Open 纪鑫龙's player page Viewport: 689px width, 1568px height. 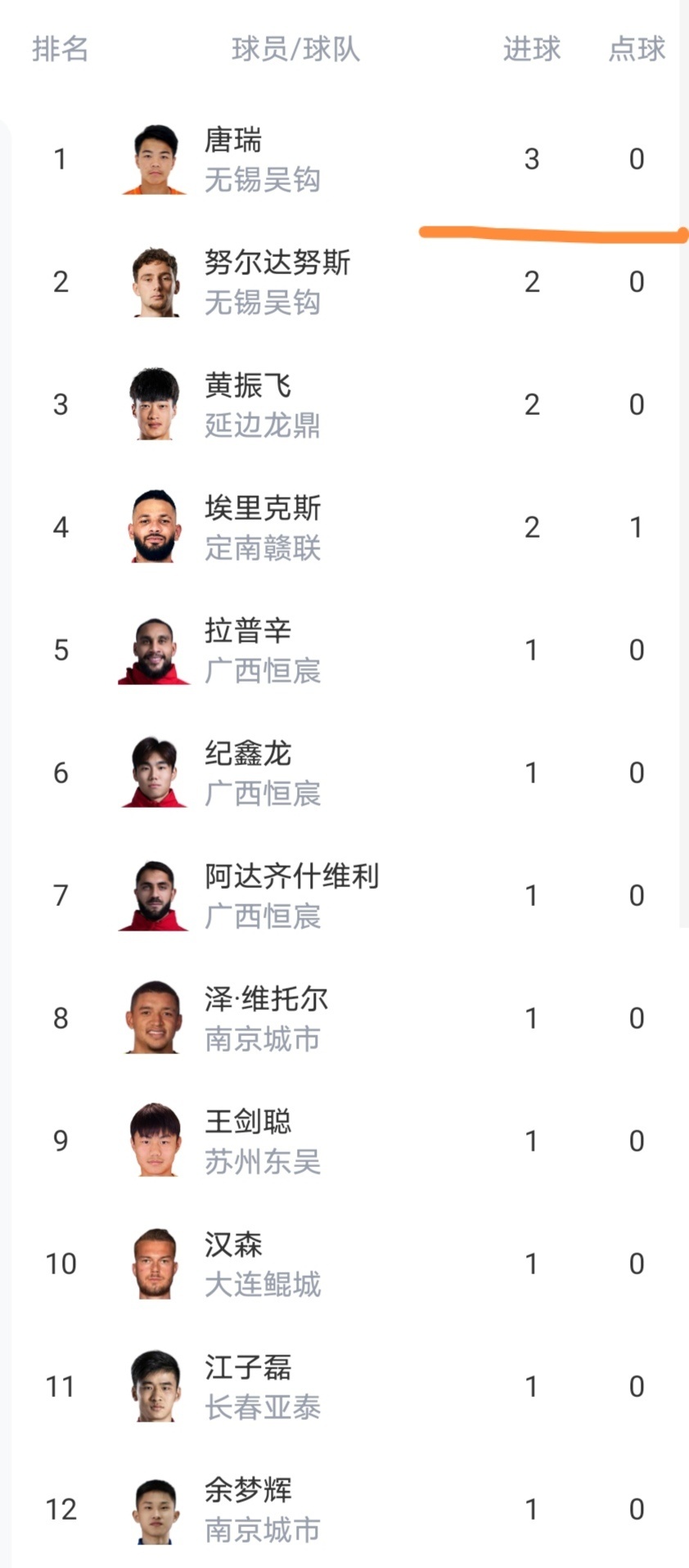click(x=247, y=755)
